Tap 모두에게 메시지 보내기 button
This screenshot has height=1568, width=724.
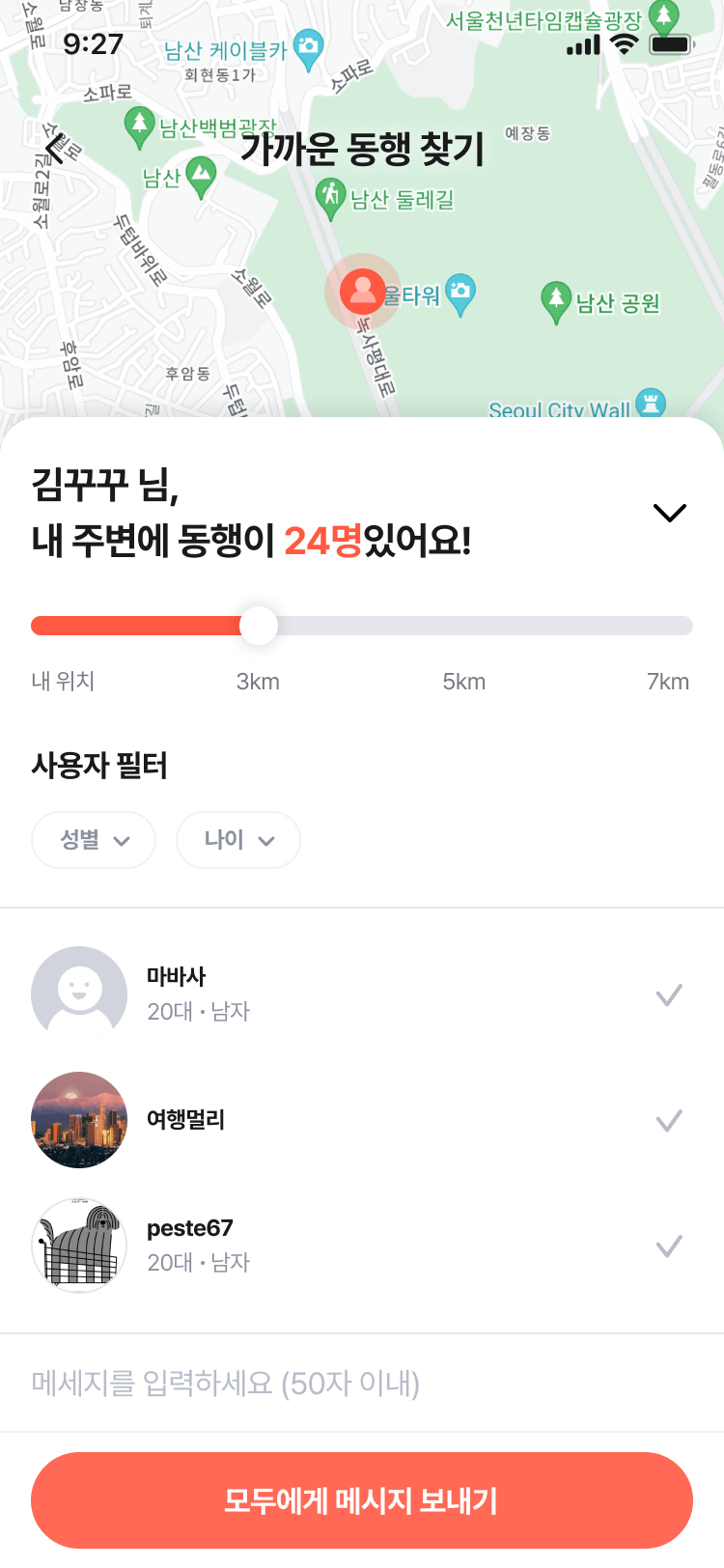point(362,1500)
